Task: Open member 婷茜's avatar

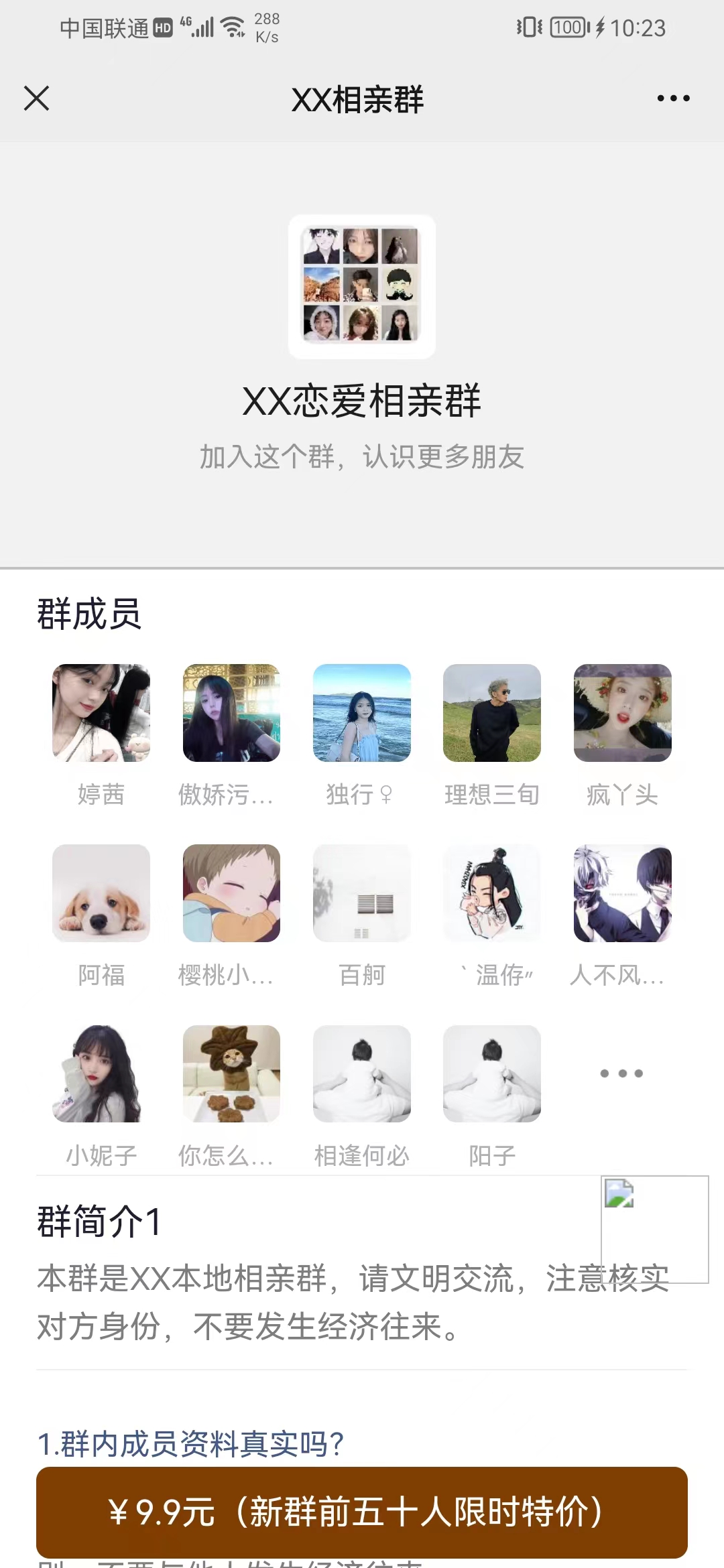Action: 101,713
